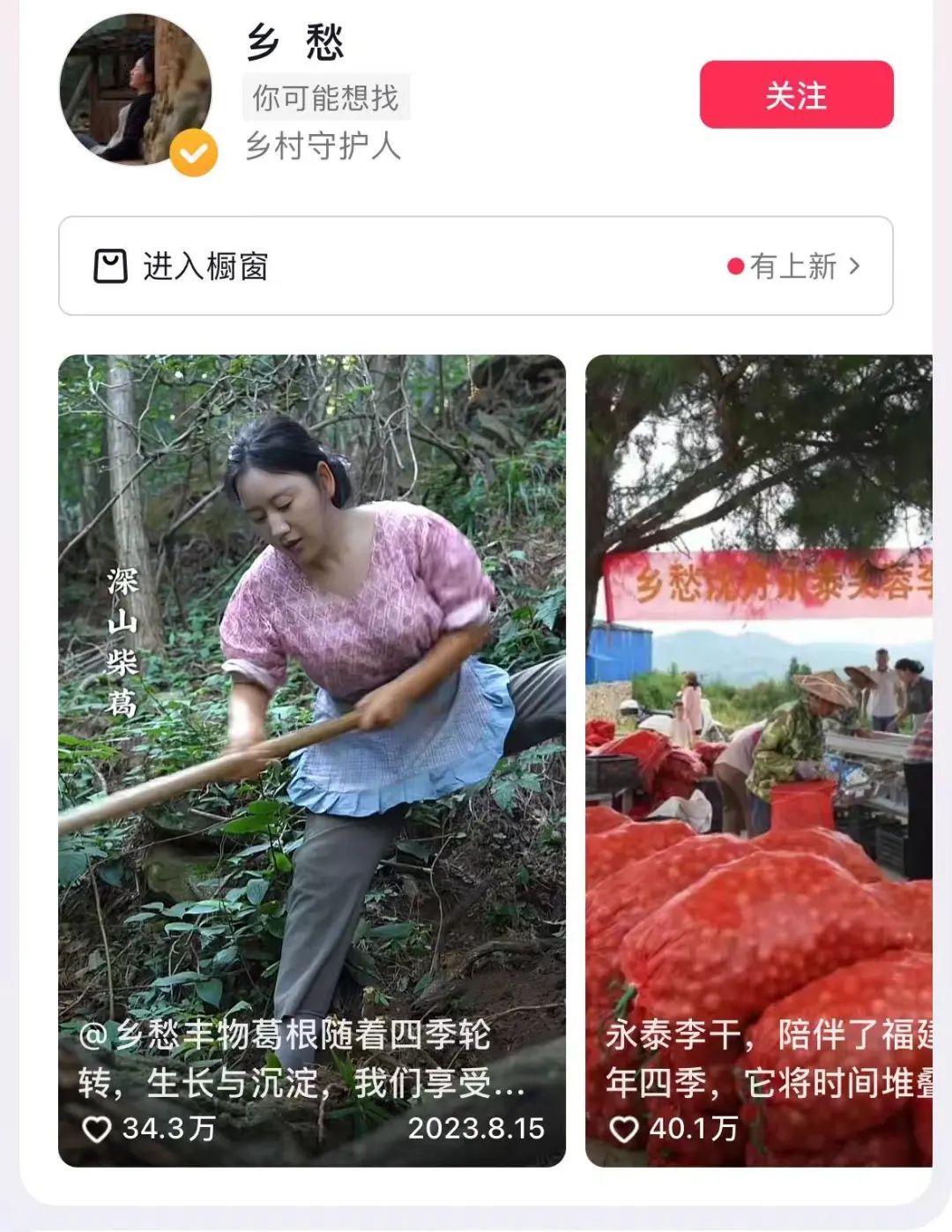
Task: Play the 永泰李干 video card
Action: tap(759, 759)
